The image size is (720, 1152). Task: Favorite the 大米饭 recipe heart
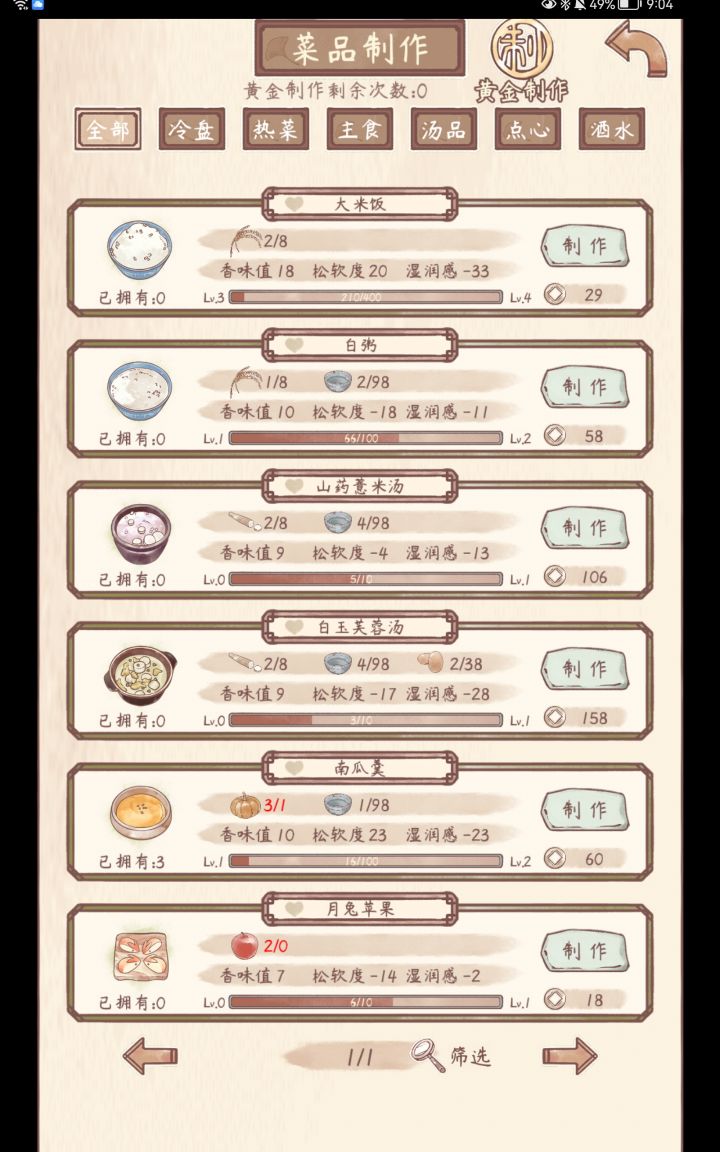[x=293, y=202]
